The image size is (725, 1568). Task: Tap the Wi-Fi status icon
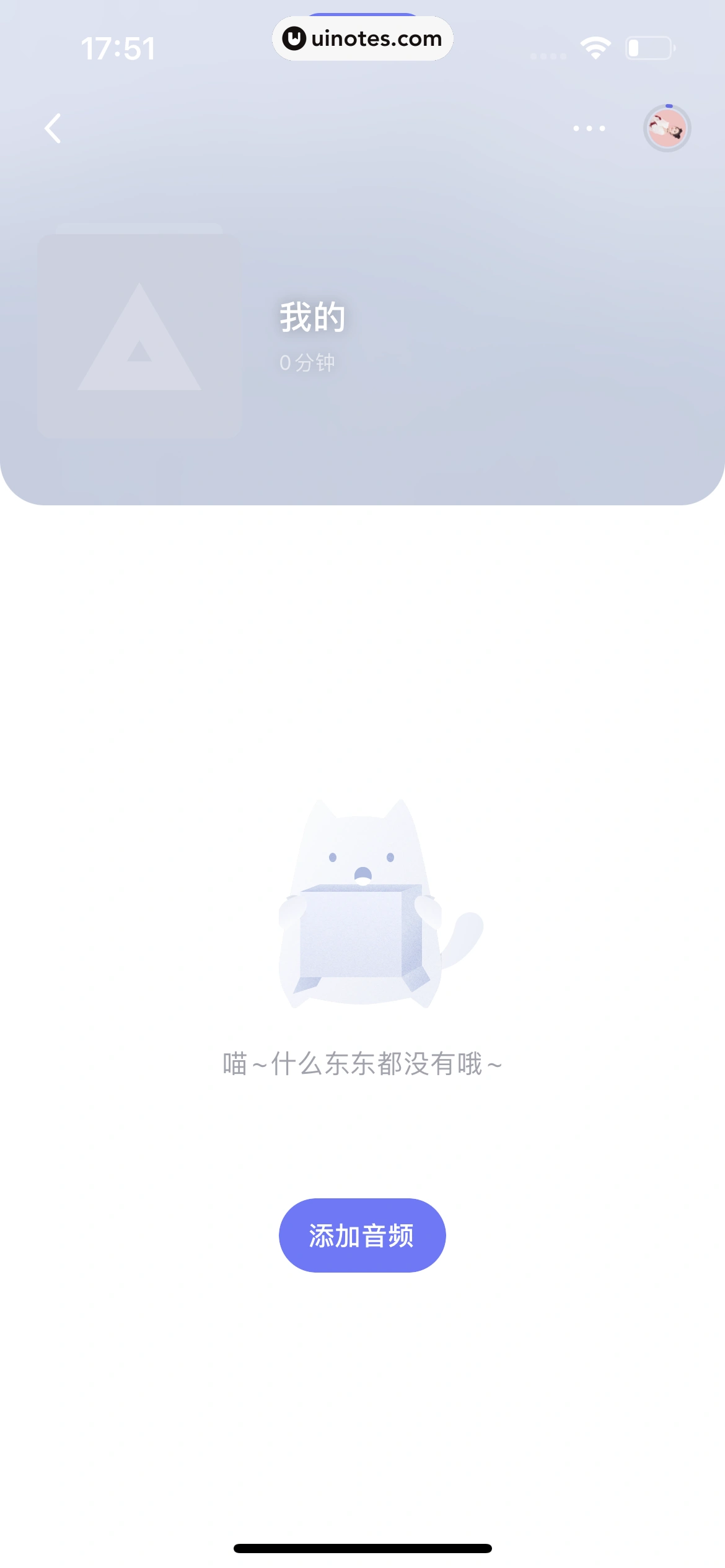coord(595,46)
